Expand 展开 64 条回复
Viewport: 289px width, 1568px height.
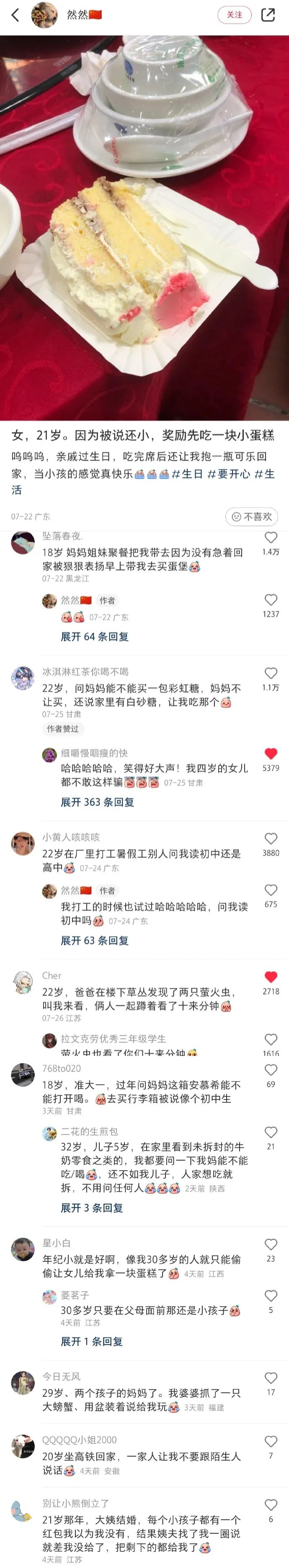point(94,637)
